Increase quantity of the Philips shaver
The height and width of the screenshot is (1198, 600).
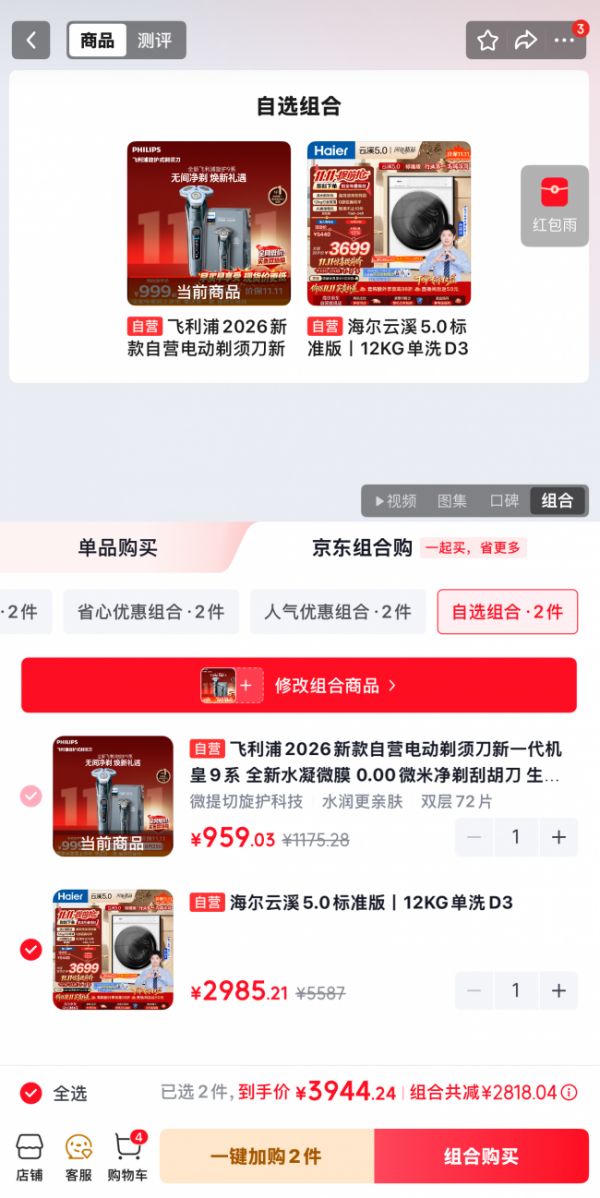point(559,837)
